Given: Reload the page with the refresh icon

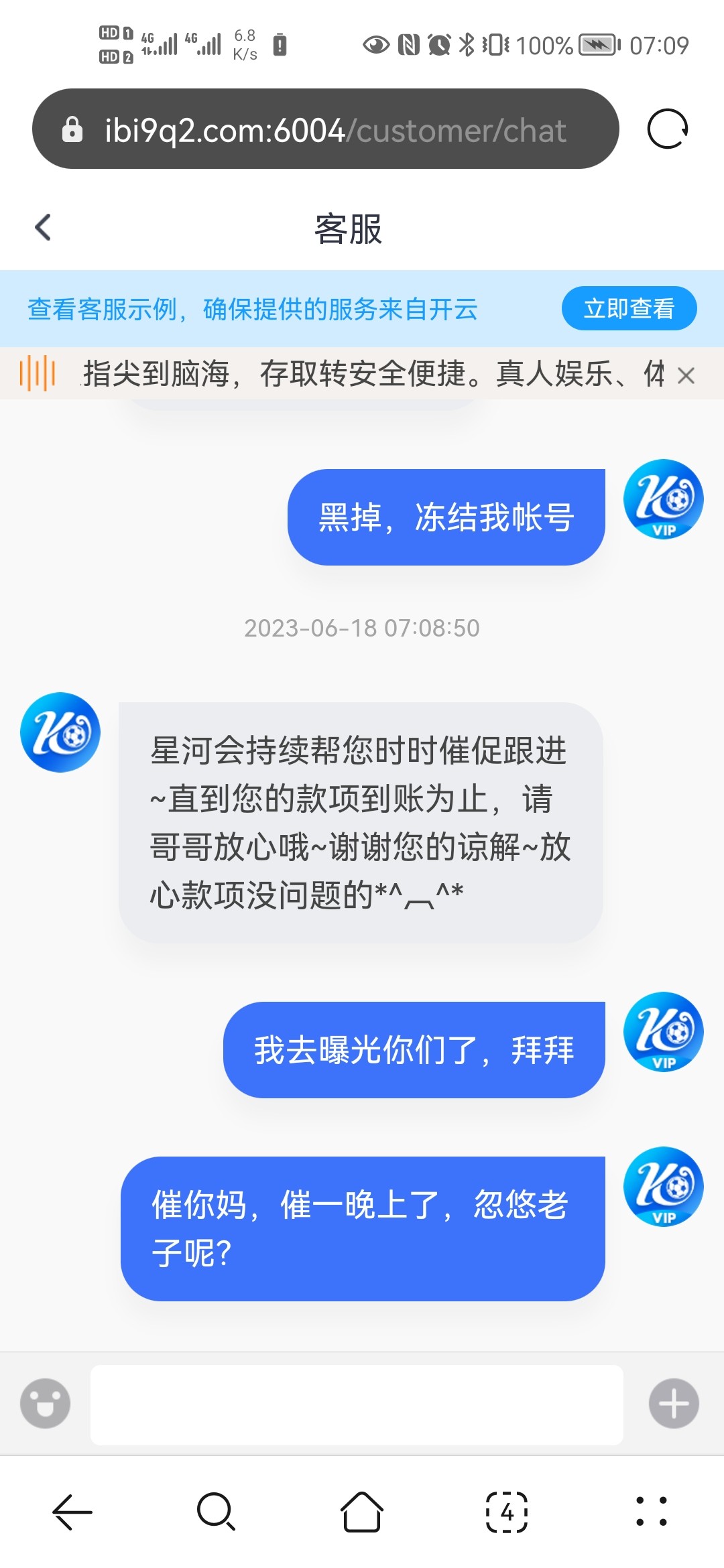Looking at the screenshot, I should coord(667,129).
